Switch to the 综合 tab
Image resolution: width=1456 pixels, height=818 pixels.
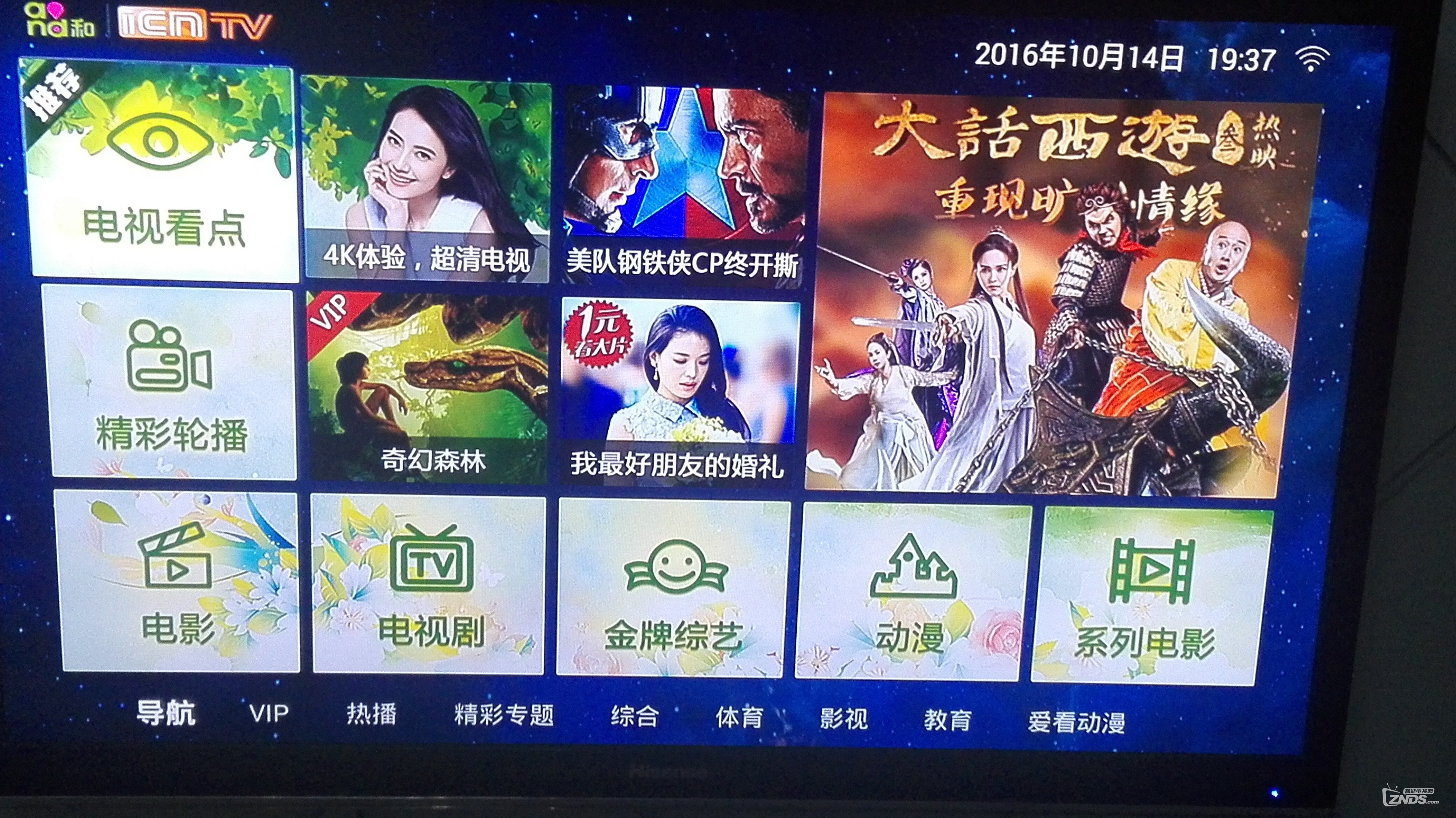click(x=634, y=717)
